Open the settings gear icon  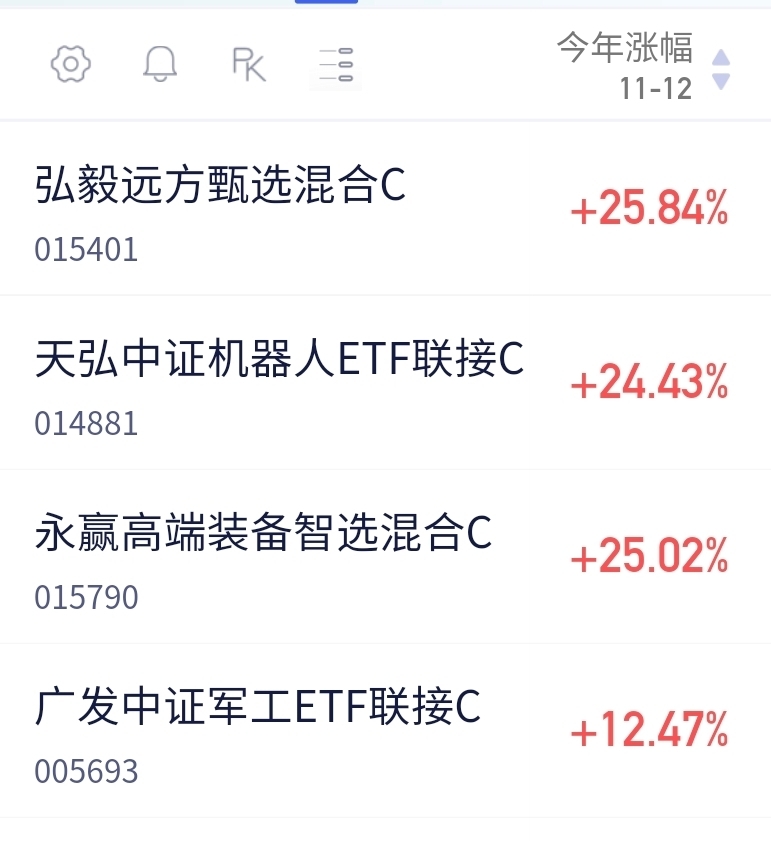coord(71,65)
